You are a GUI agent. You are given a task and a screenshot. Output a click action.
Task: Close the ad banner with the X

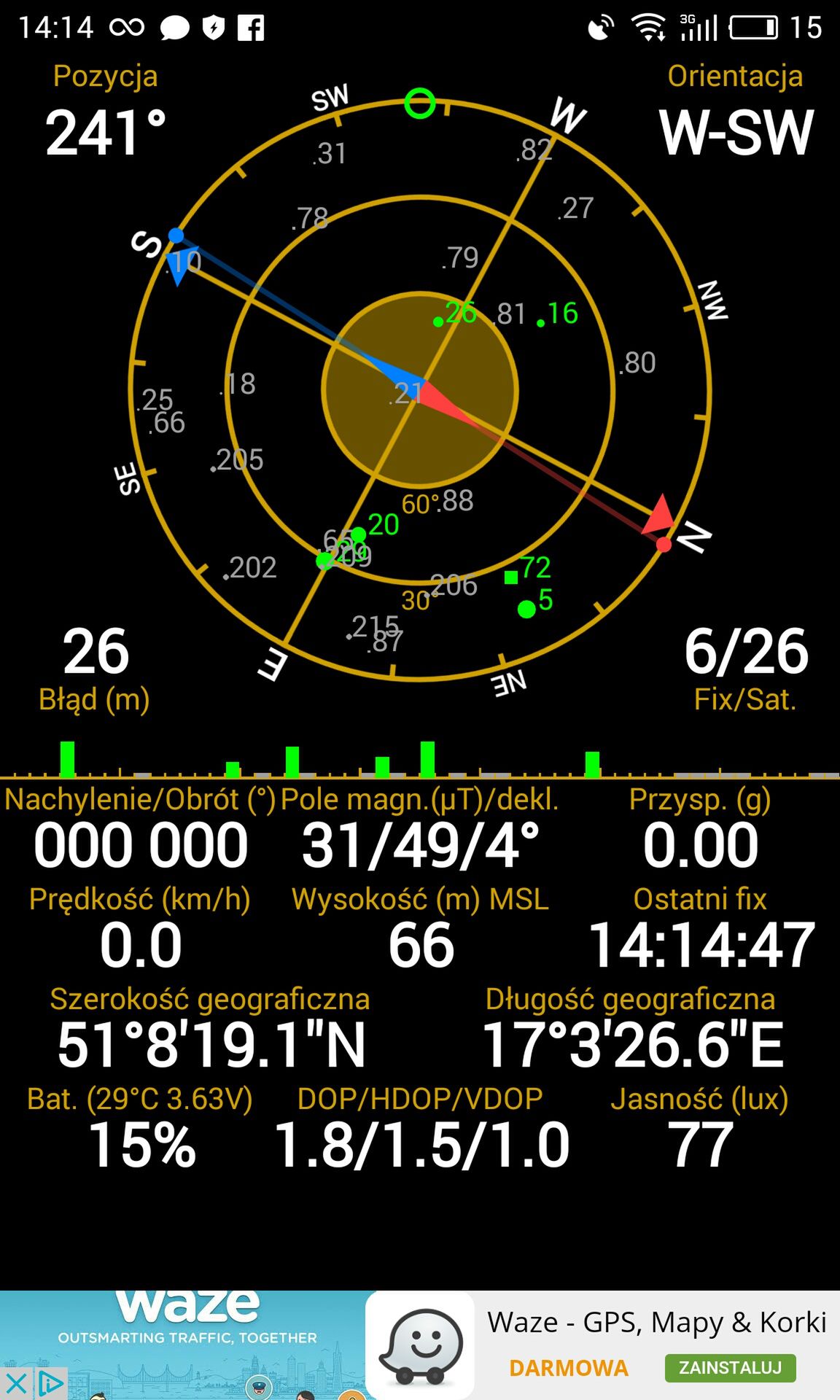pyautogui.click(x=16, y=1383)
